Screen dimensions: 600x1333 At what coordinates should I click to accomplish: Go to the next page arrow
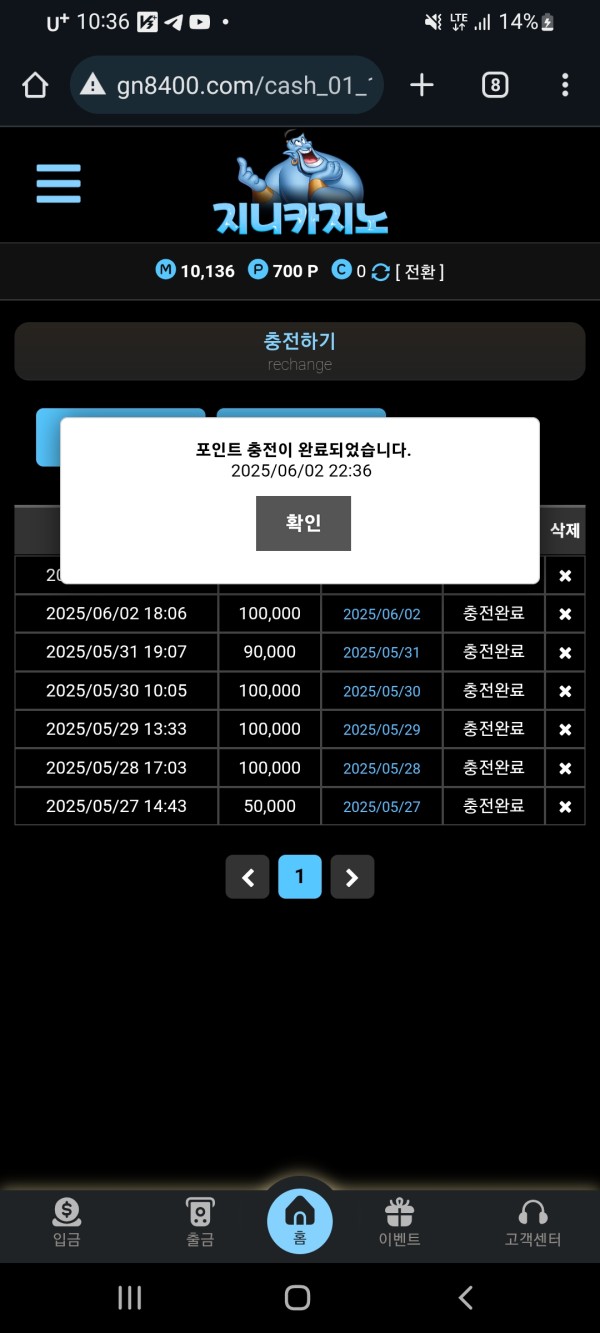pyautogui.click(x=352, y=878)
